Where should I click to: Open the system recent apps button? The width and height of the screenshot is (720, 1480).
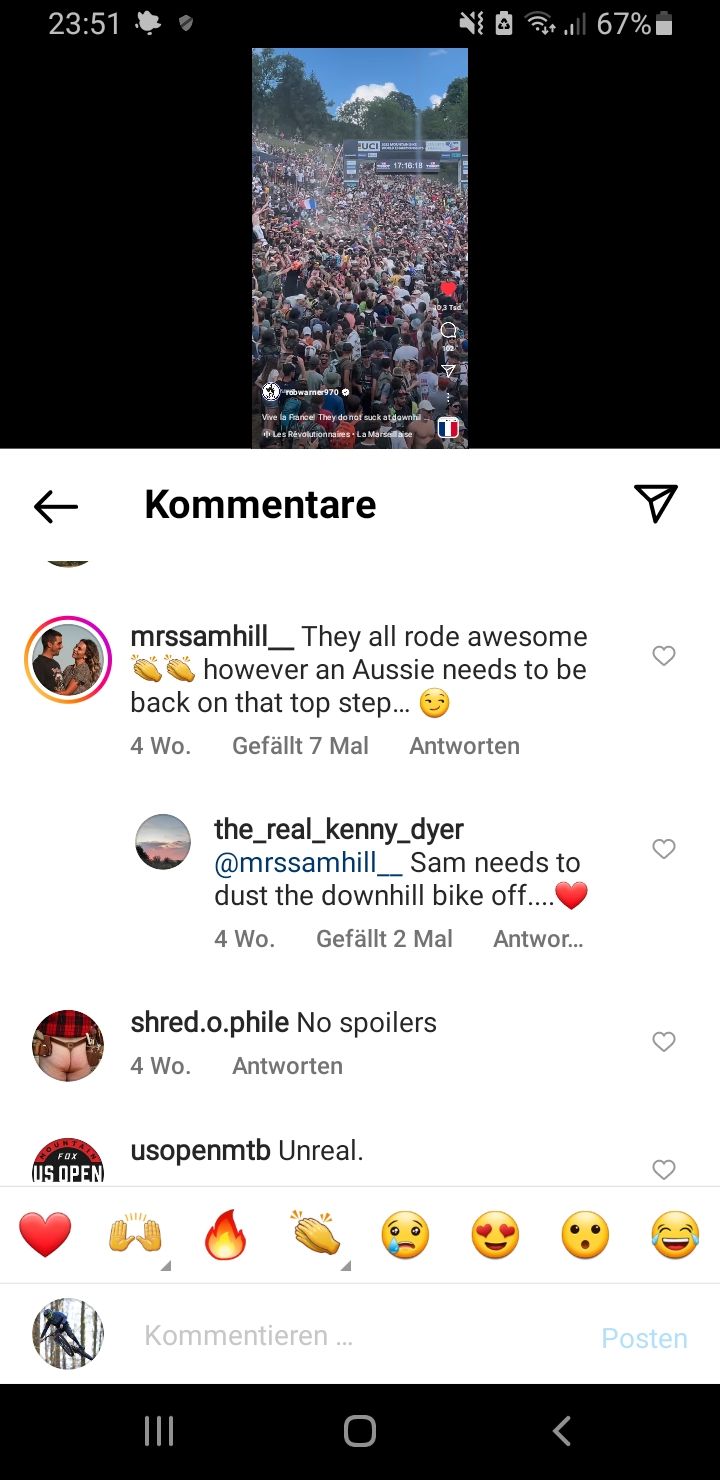click(x=159, y=1431)
